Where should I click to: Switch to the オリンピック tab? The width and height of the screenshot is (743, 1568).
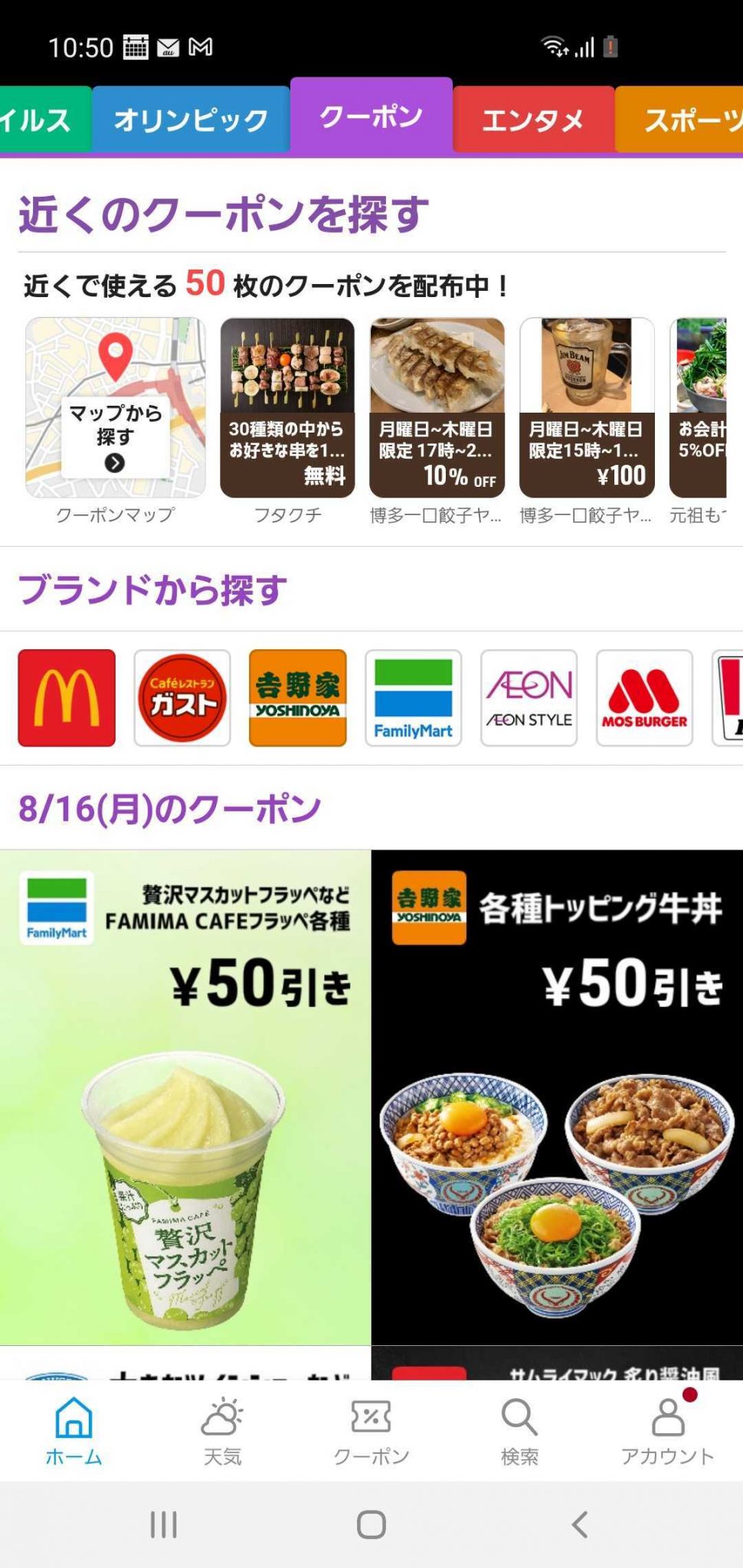[191, 119]
